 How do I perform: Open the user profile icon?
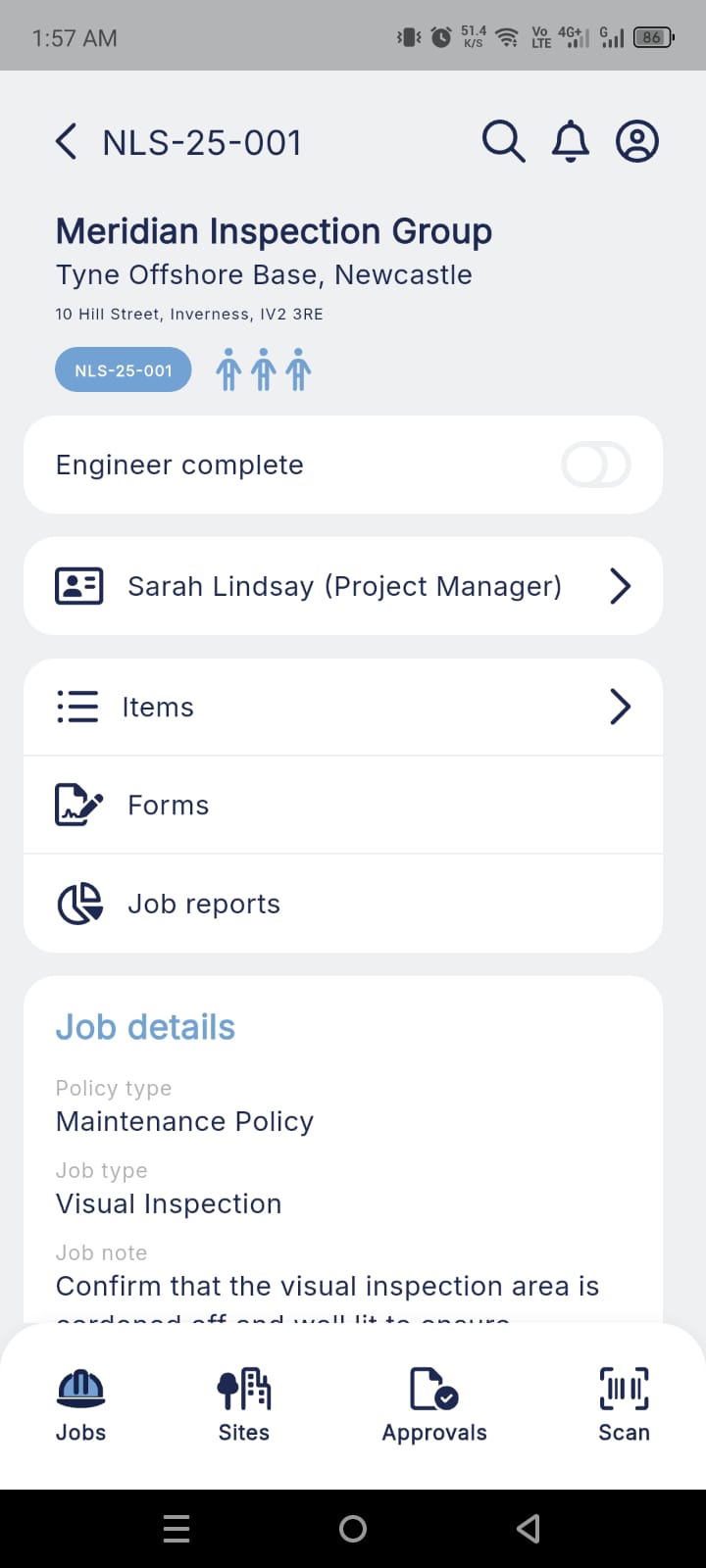[636, 142]
